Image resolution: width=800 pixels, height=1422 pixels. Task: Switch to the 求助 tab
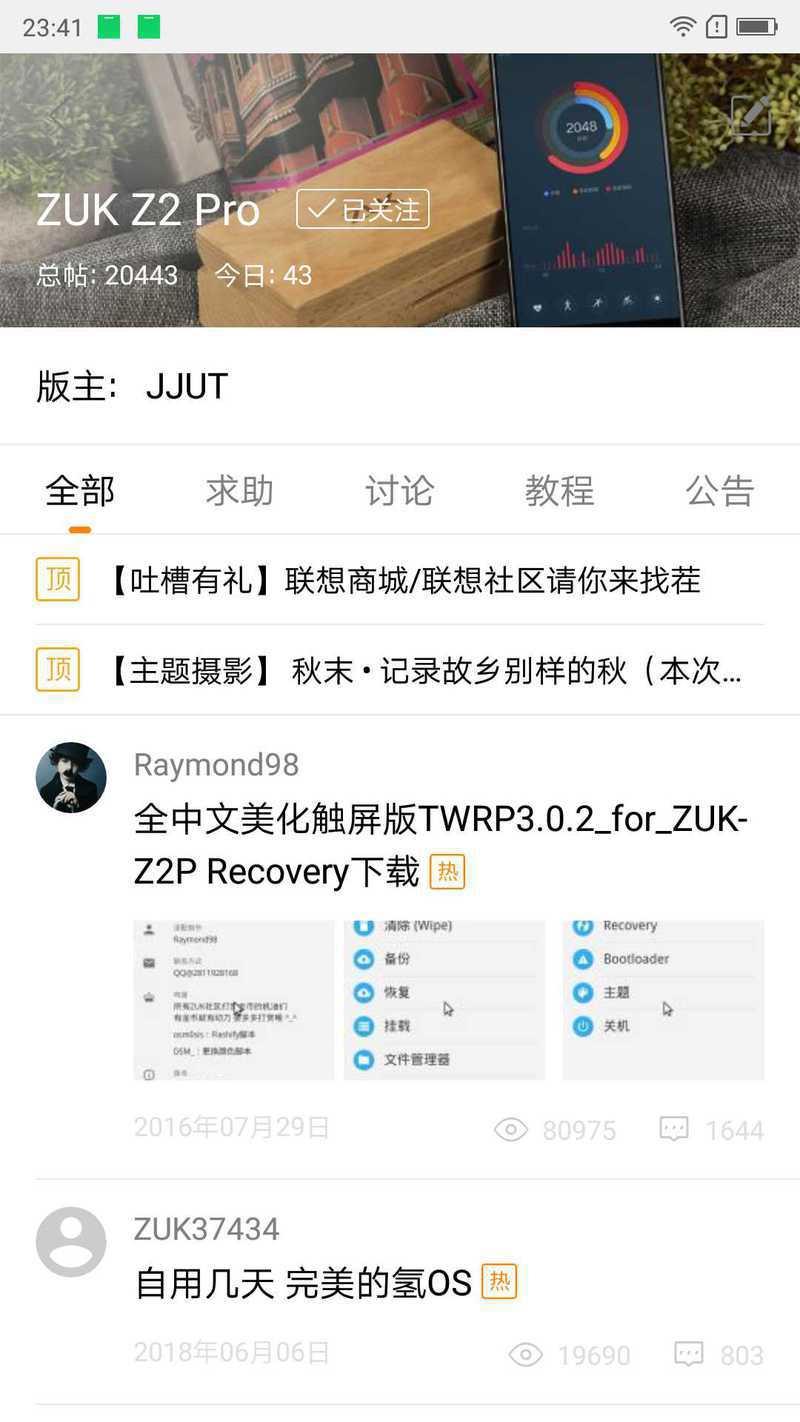click(239, 491)
